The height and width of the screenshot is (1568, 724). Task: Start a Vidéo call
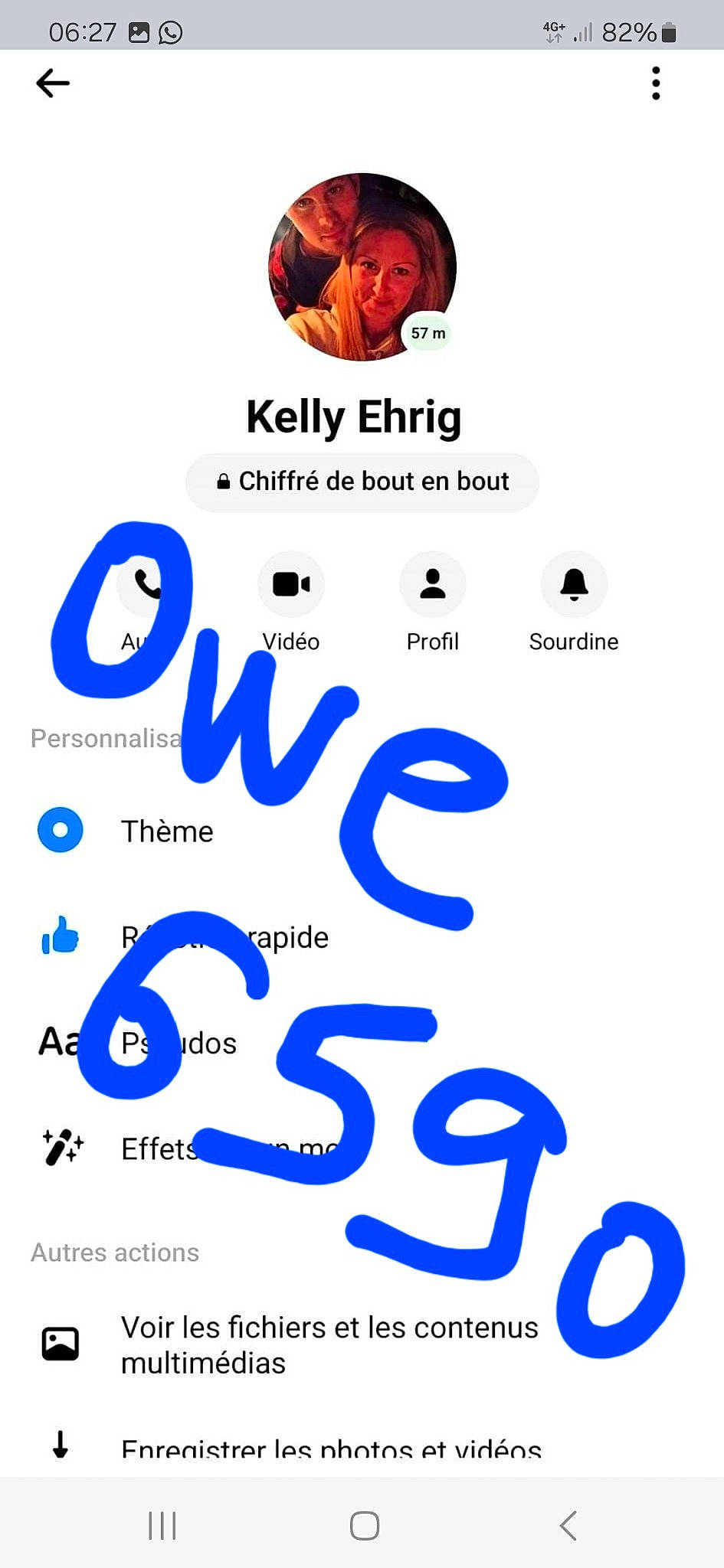coord(291,585)
